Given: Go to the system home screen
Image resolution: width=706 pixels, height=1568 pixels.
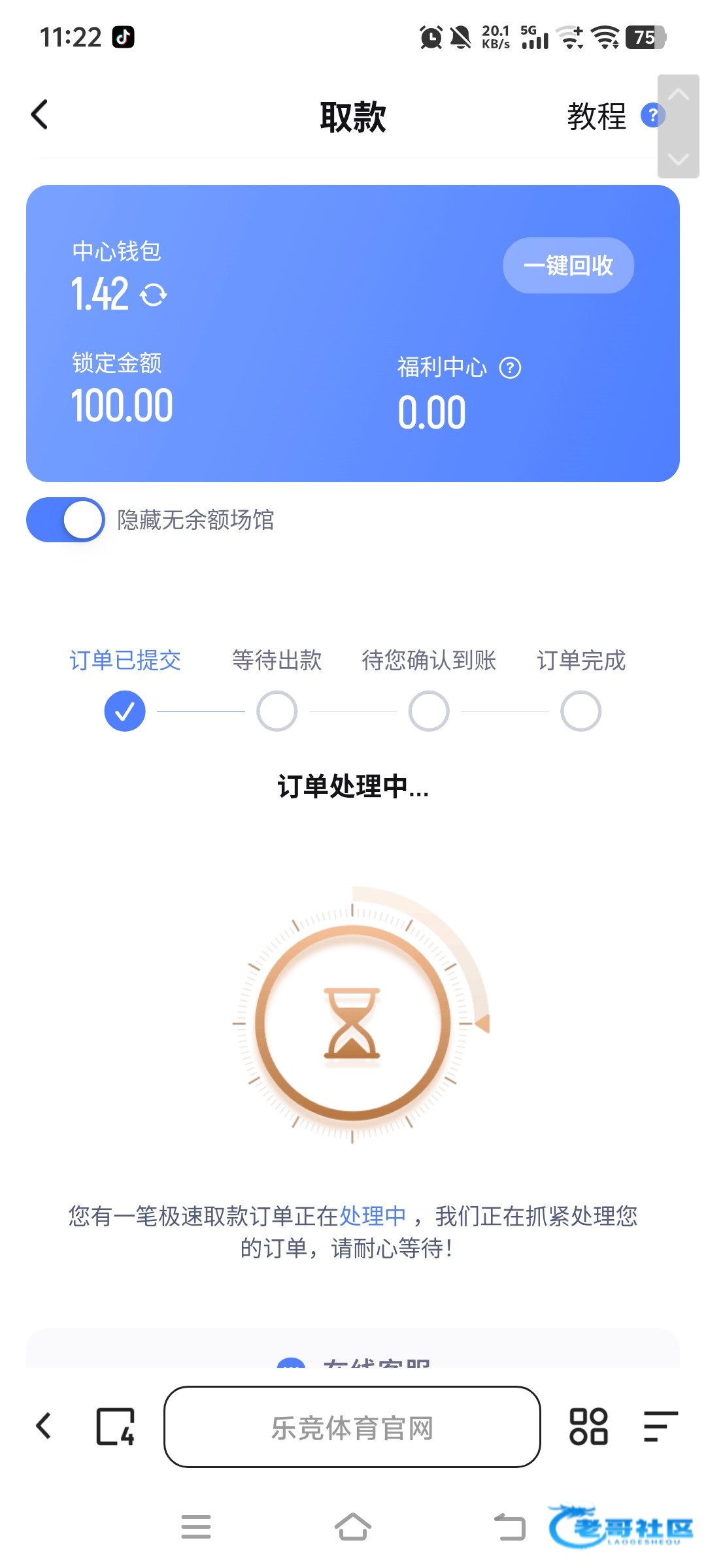Looking at the screenshot, I should (353, 1527).
